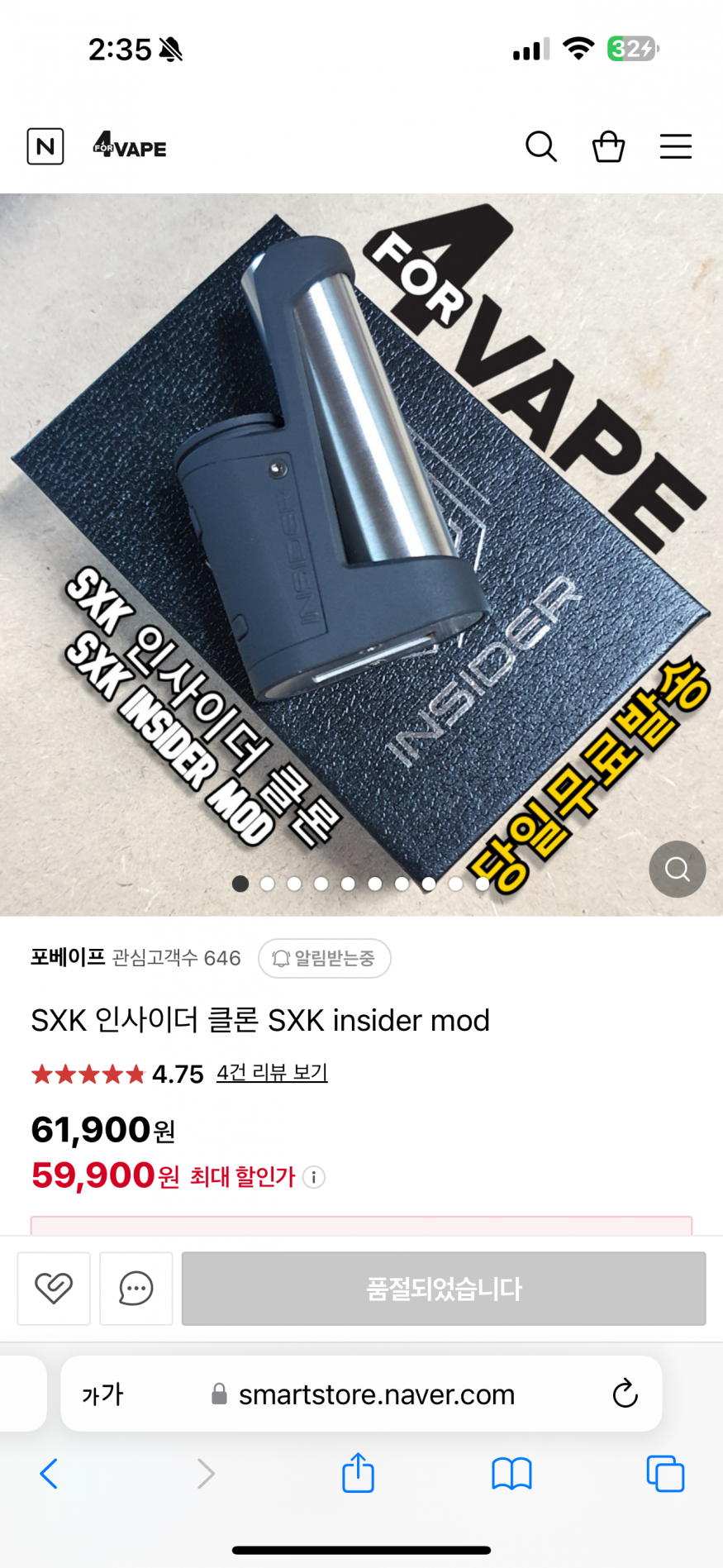Go to the 4VAPE store home
723x1568 pixels.
click(130, 146)
